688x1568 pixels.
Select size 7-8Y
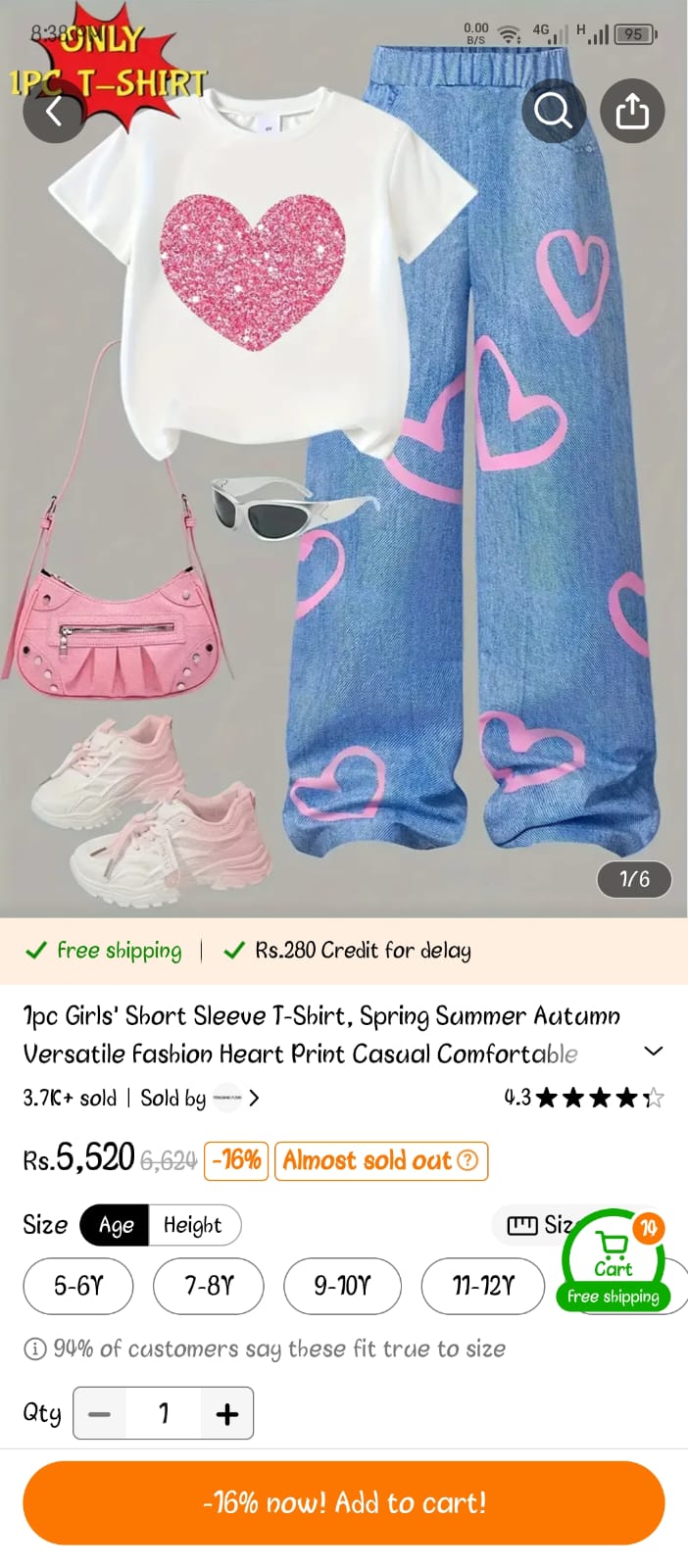209,1286
